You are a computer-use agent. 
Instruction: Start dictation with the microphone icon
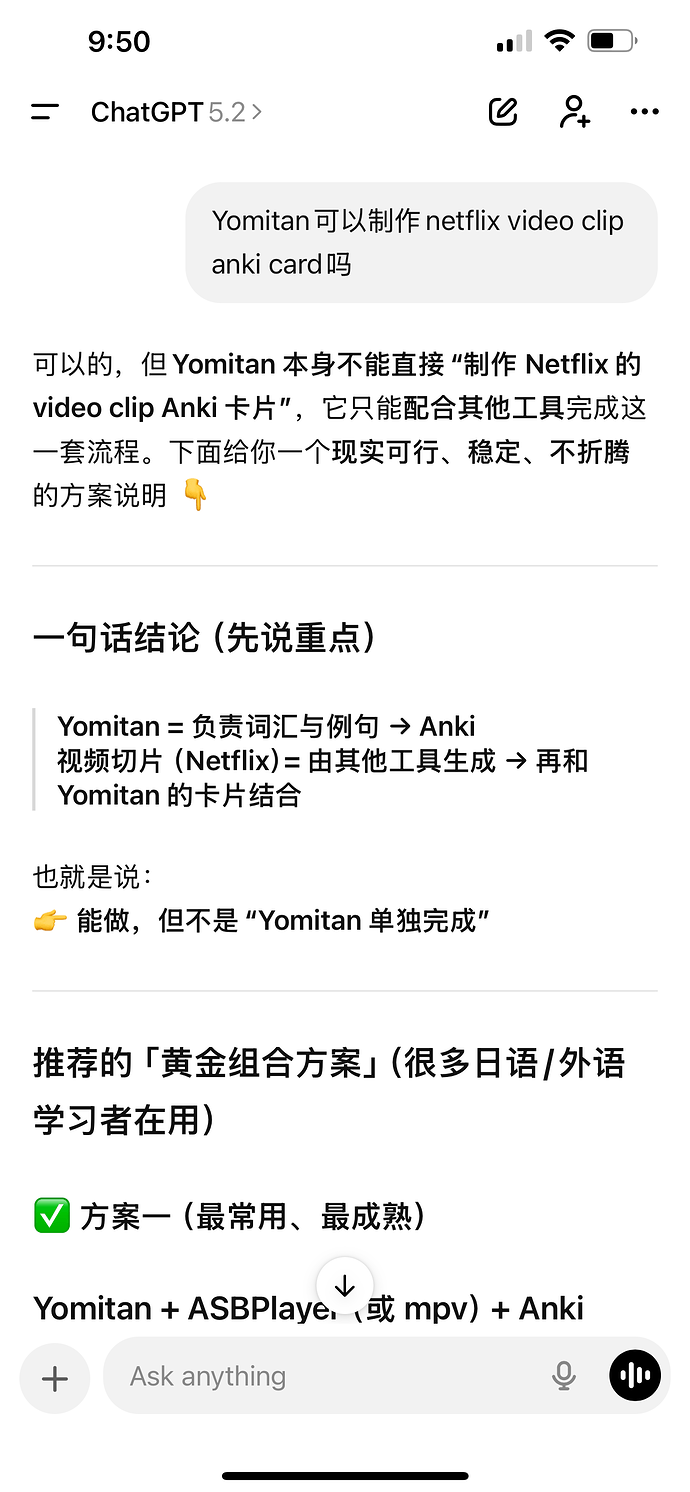coord(564,1377)
